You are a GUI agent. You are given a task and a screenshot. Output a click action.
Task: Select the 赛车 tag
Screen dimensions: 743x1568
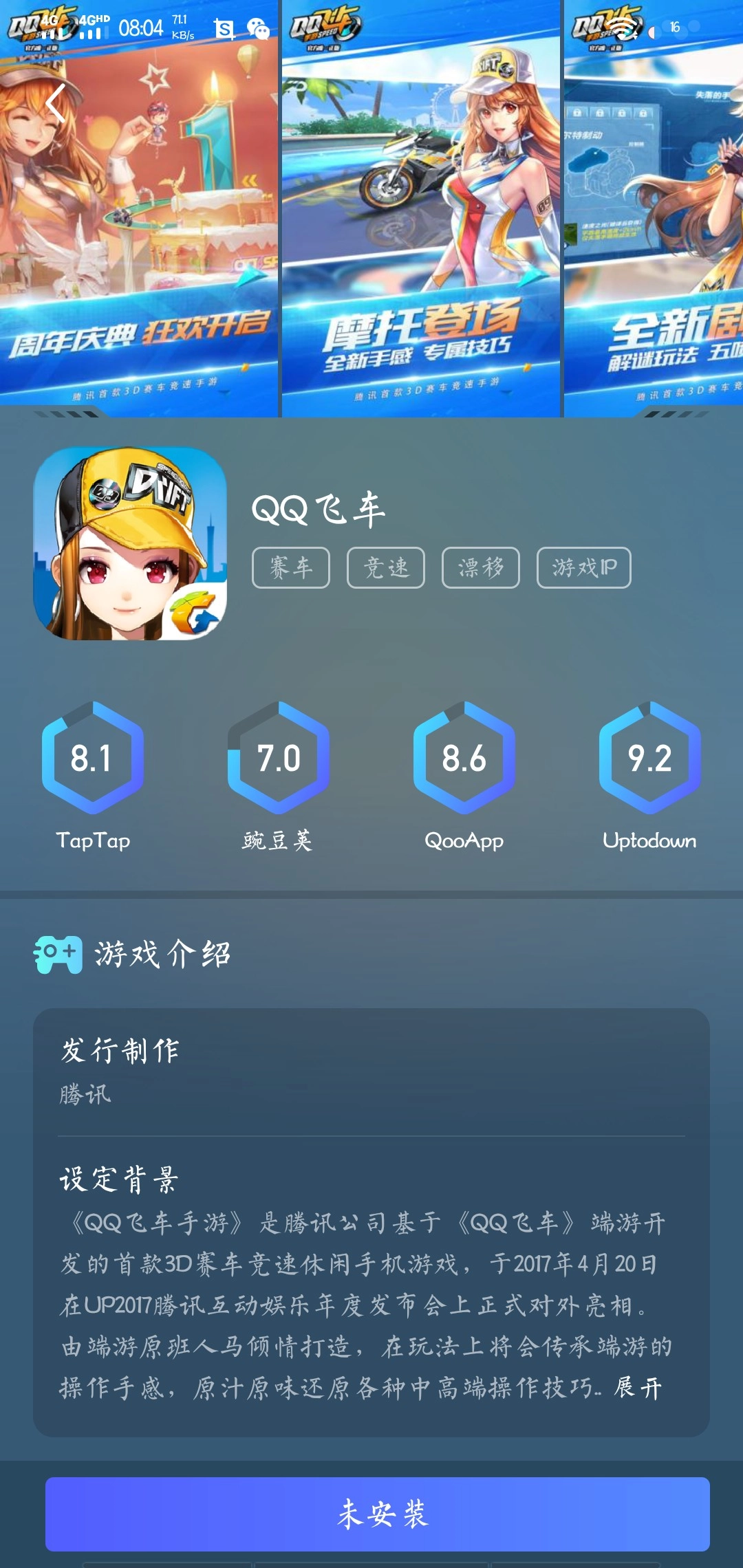tap(291, 567)
